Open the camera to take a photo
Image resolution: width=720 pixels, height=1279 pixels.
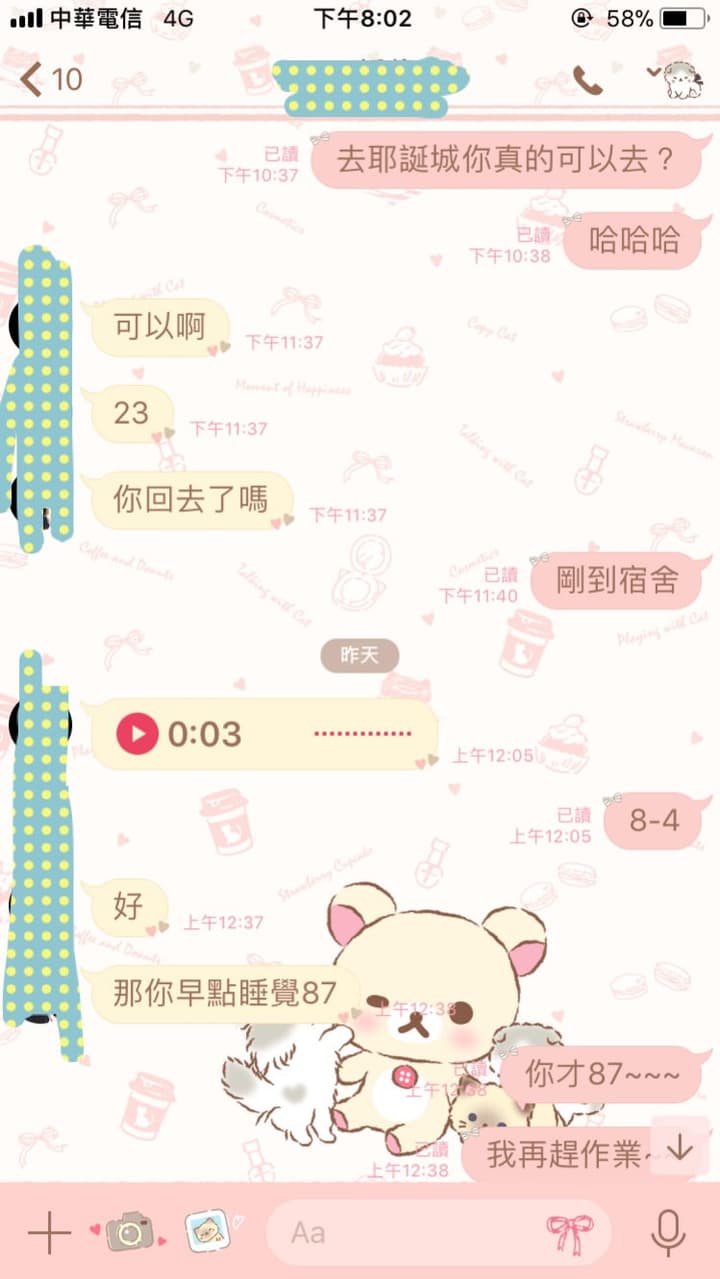pos(129,1232)
